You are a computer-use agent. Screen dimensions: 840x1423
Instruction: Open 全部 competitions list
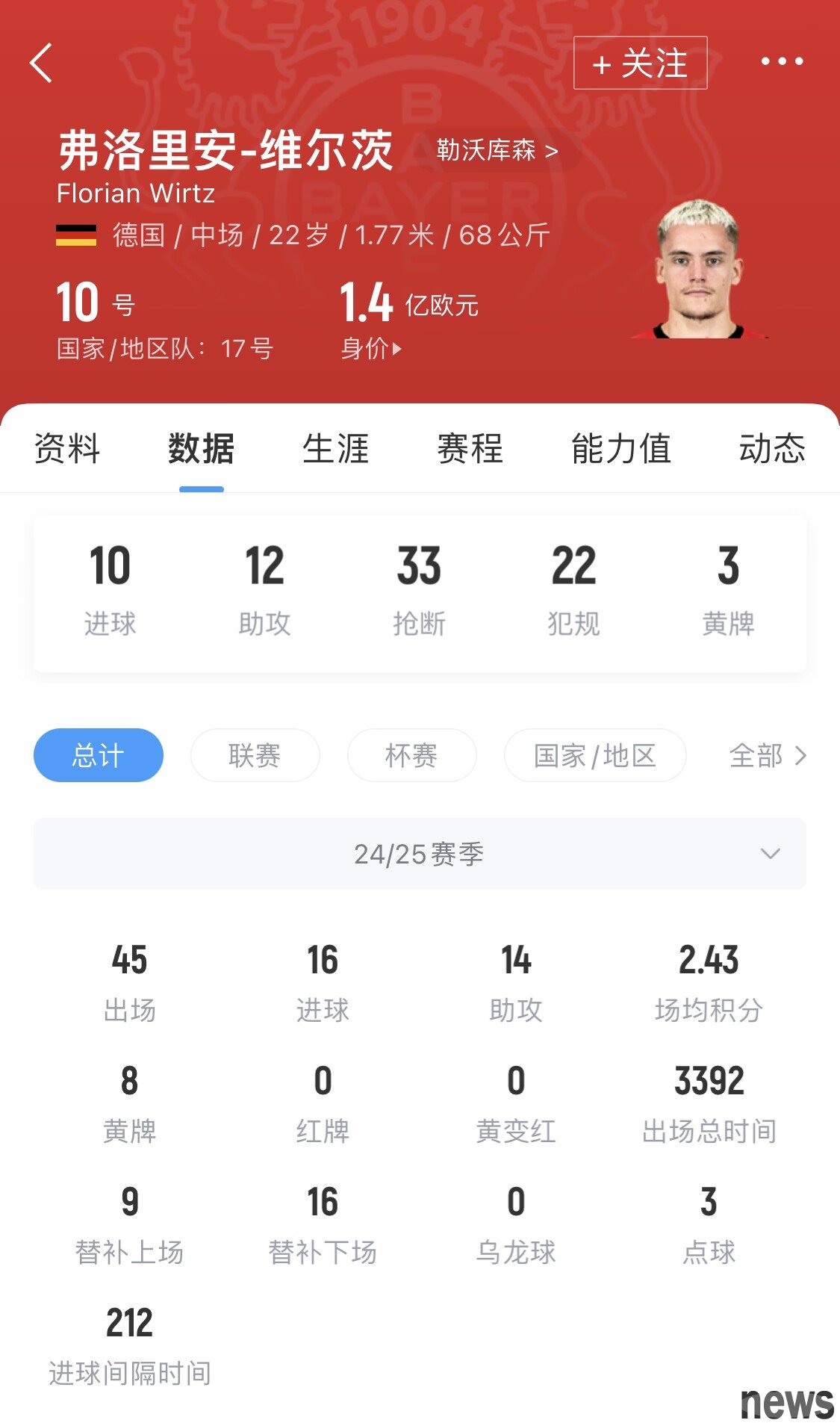767,755
